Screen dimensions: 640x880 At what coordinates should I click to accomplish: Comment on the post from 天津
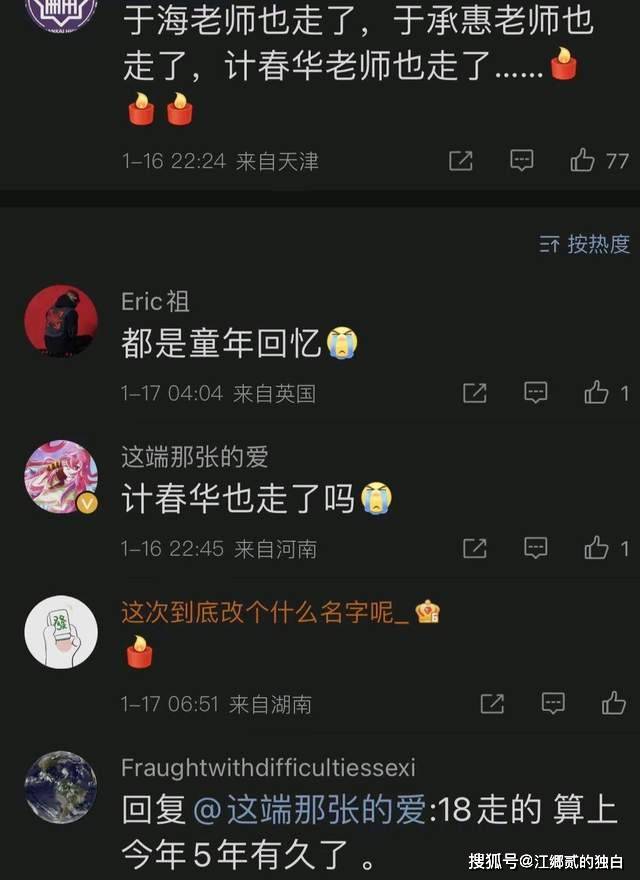[521, 160]
